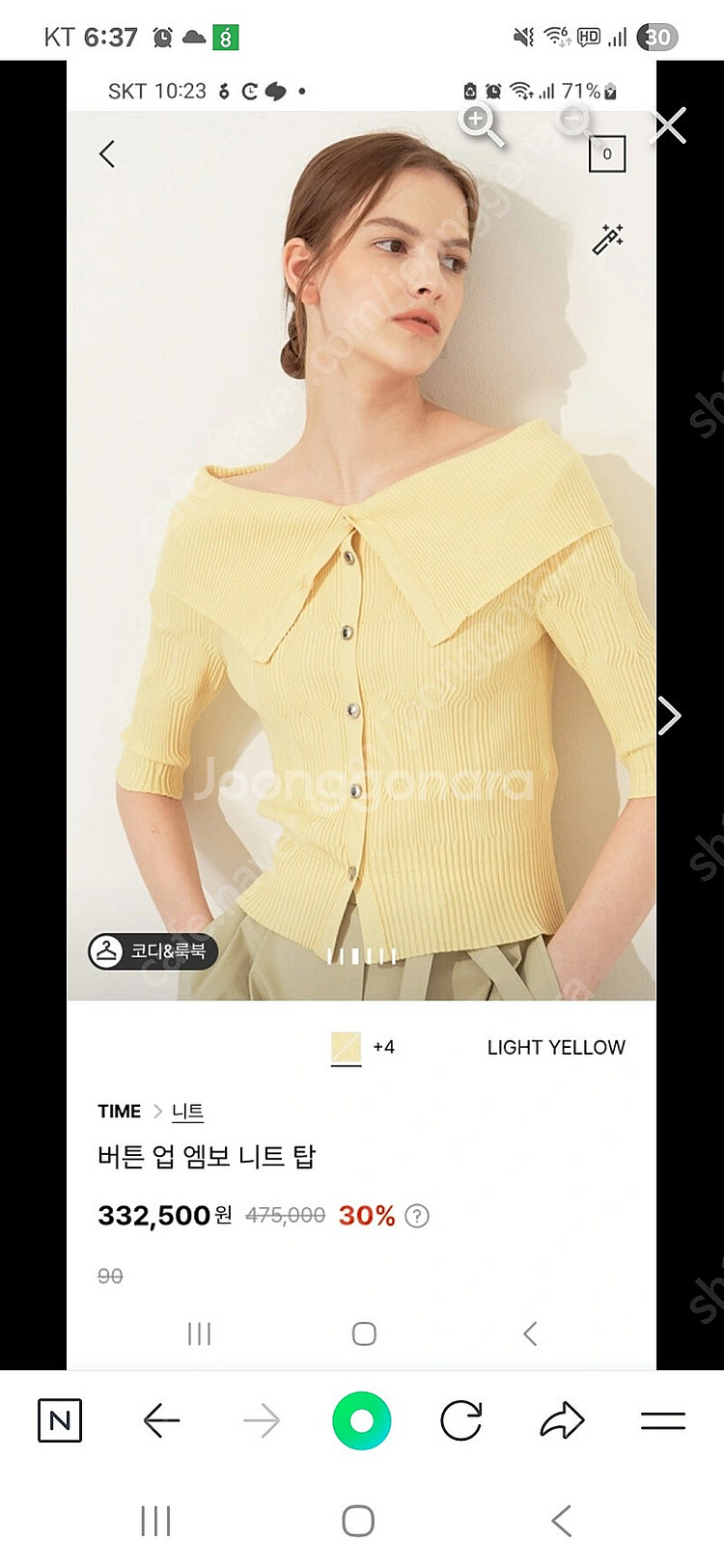Close the image viewer
Viewport: 724px width, 1568px height.
click(669, 126)
